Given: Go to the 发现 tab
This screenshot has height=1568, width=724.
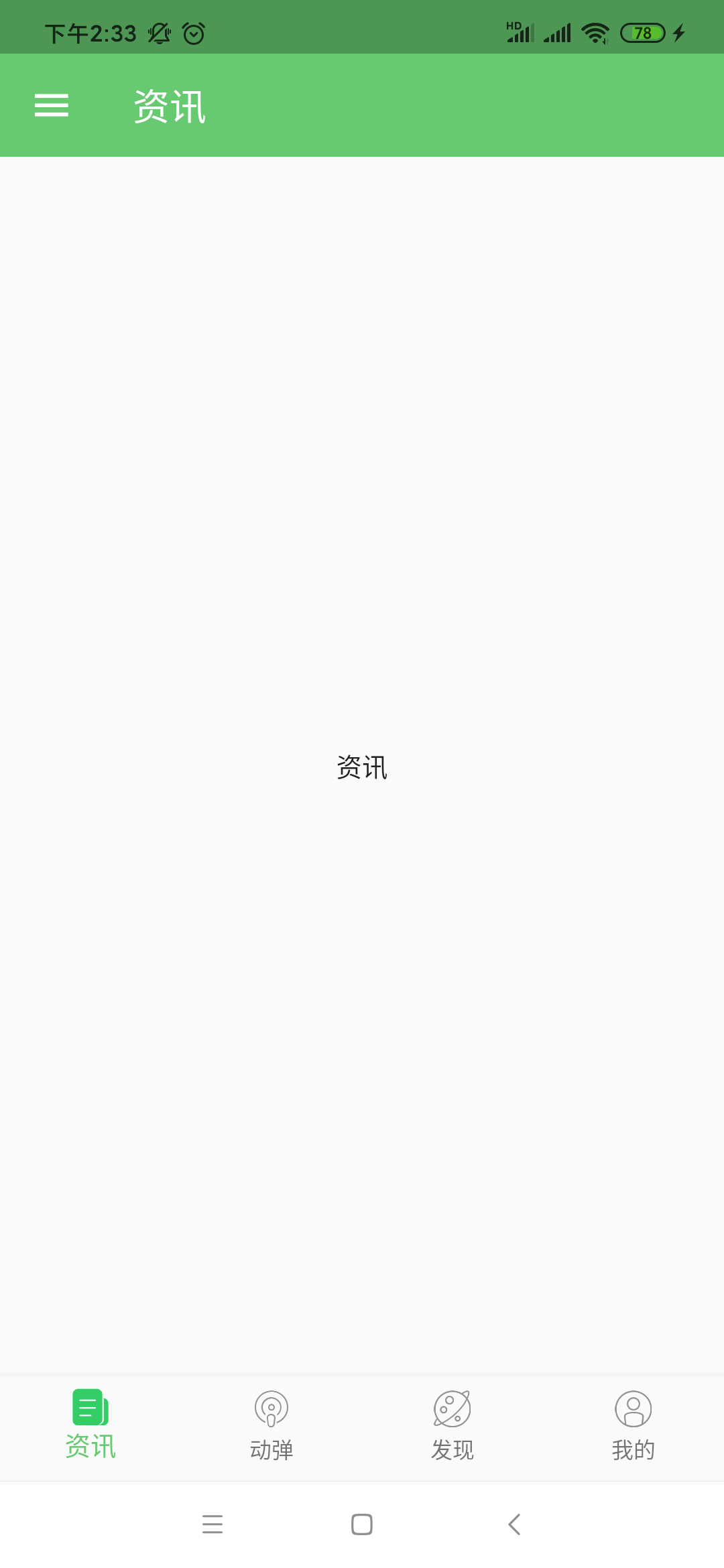Looking at the screenshot, I should [x=452, y=1425].
